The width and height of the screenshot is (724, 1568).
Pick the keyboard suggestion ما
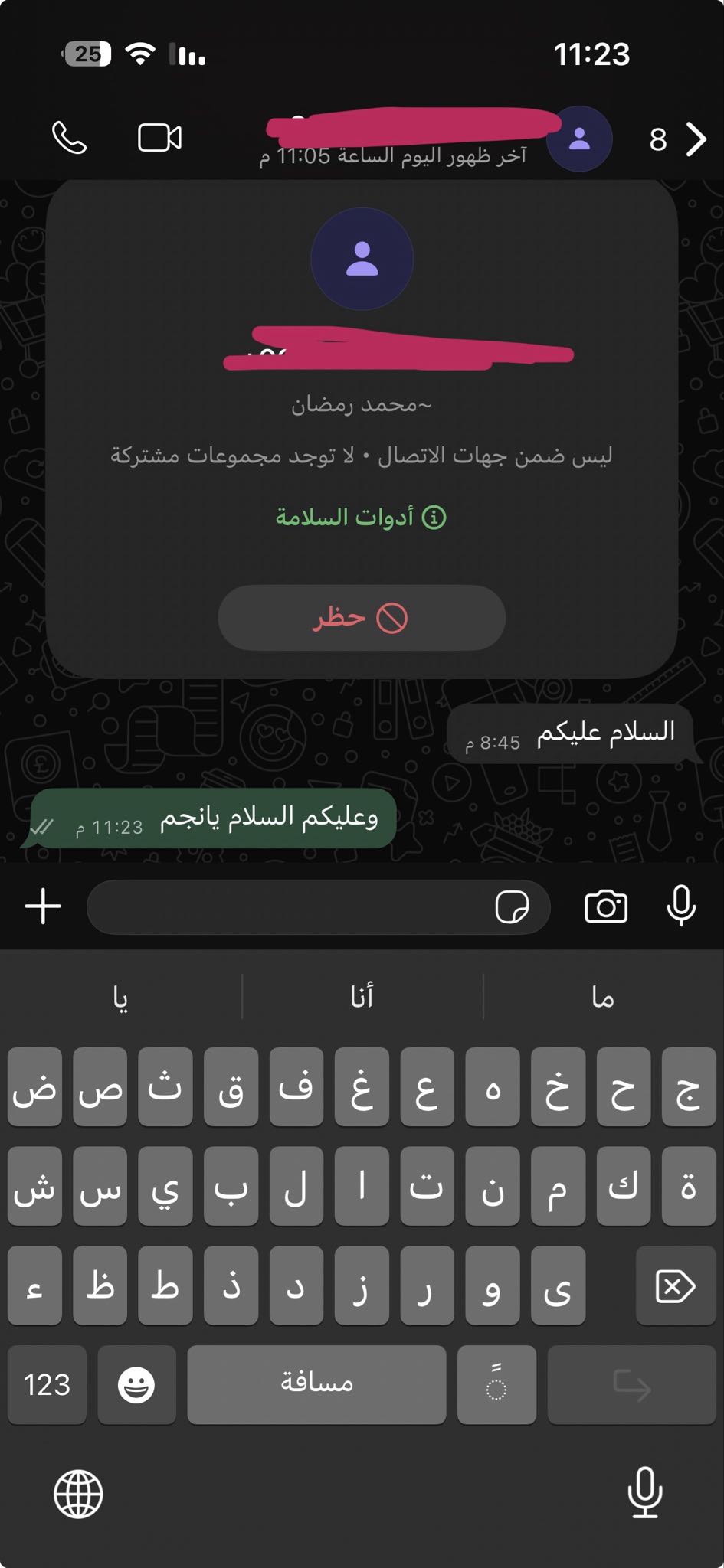[603, 997]
